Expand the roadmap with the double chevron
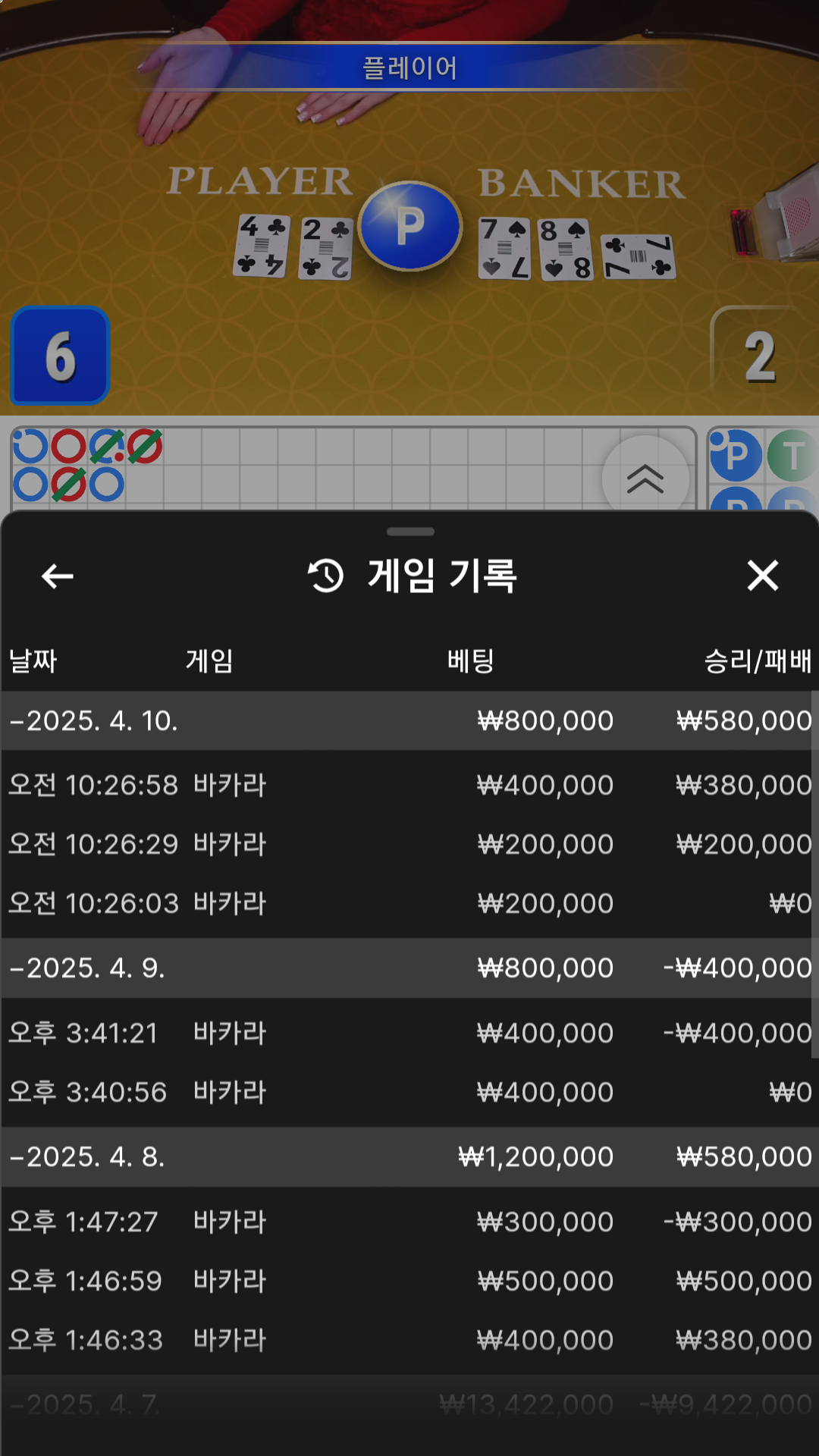 645,479
